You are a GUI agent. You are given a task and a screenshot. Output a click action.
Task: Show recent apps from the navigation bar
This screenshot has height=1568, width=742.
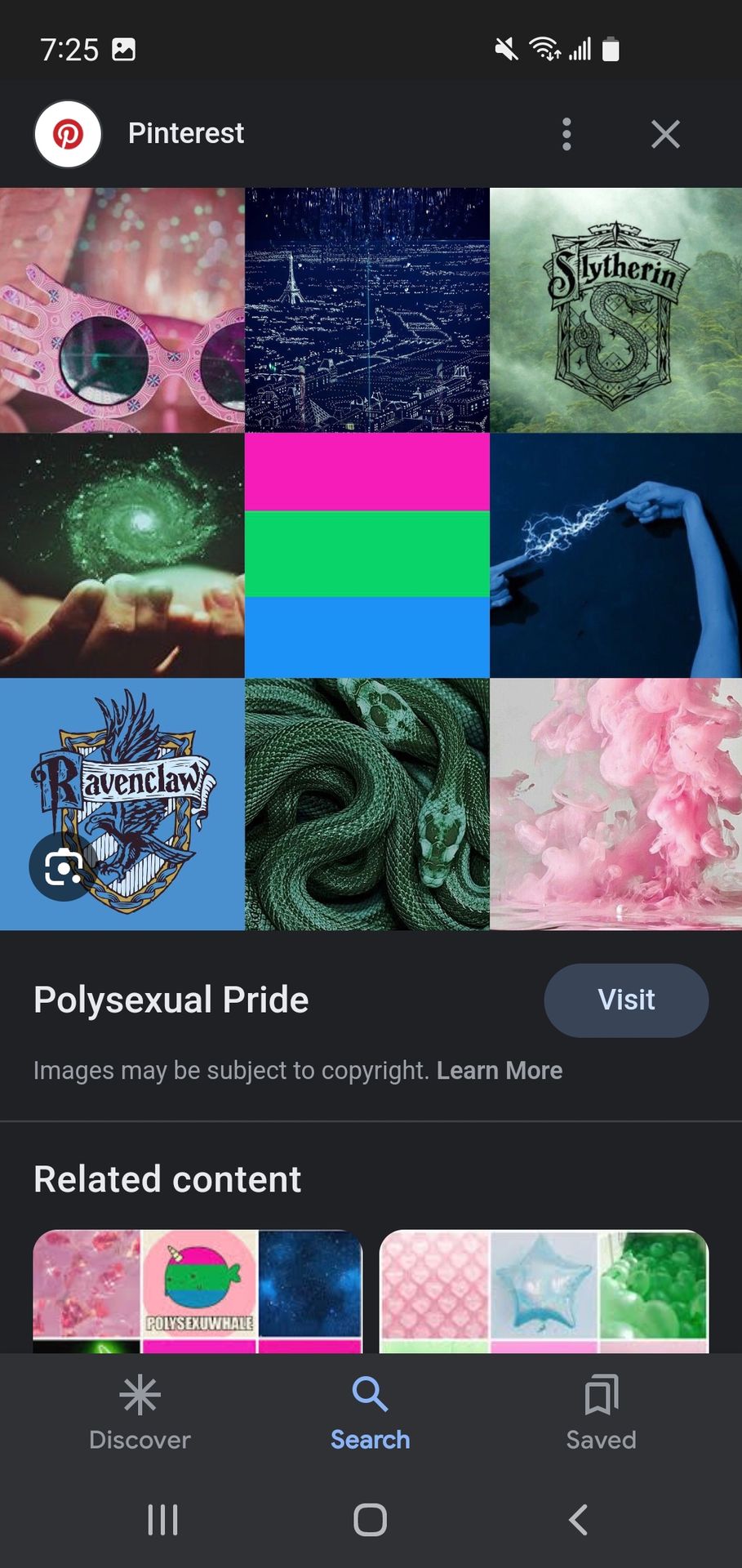tap(162, 1520)
